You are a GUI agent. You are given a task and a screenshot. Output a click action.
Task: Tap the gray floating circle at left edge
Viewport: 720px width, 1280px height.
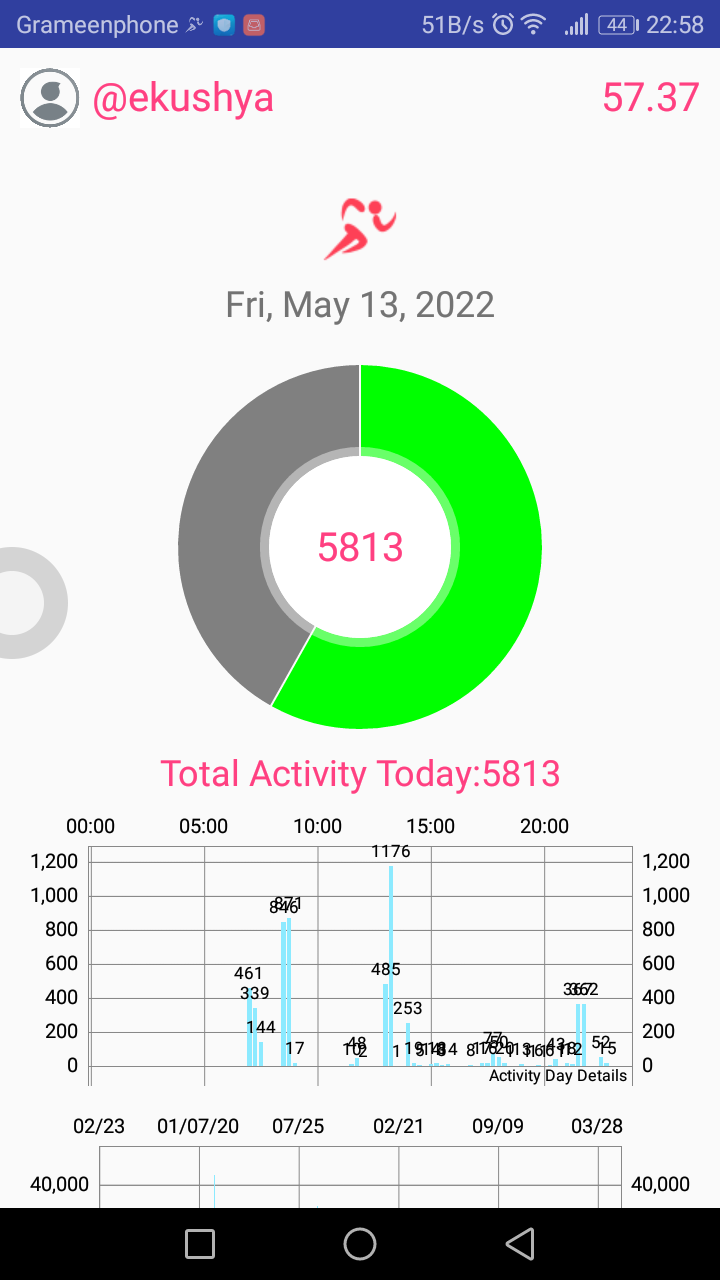[30, 603]
